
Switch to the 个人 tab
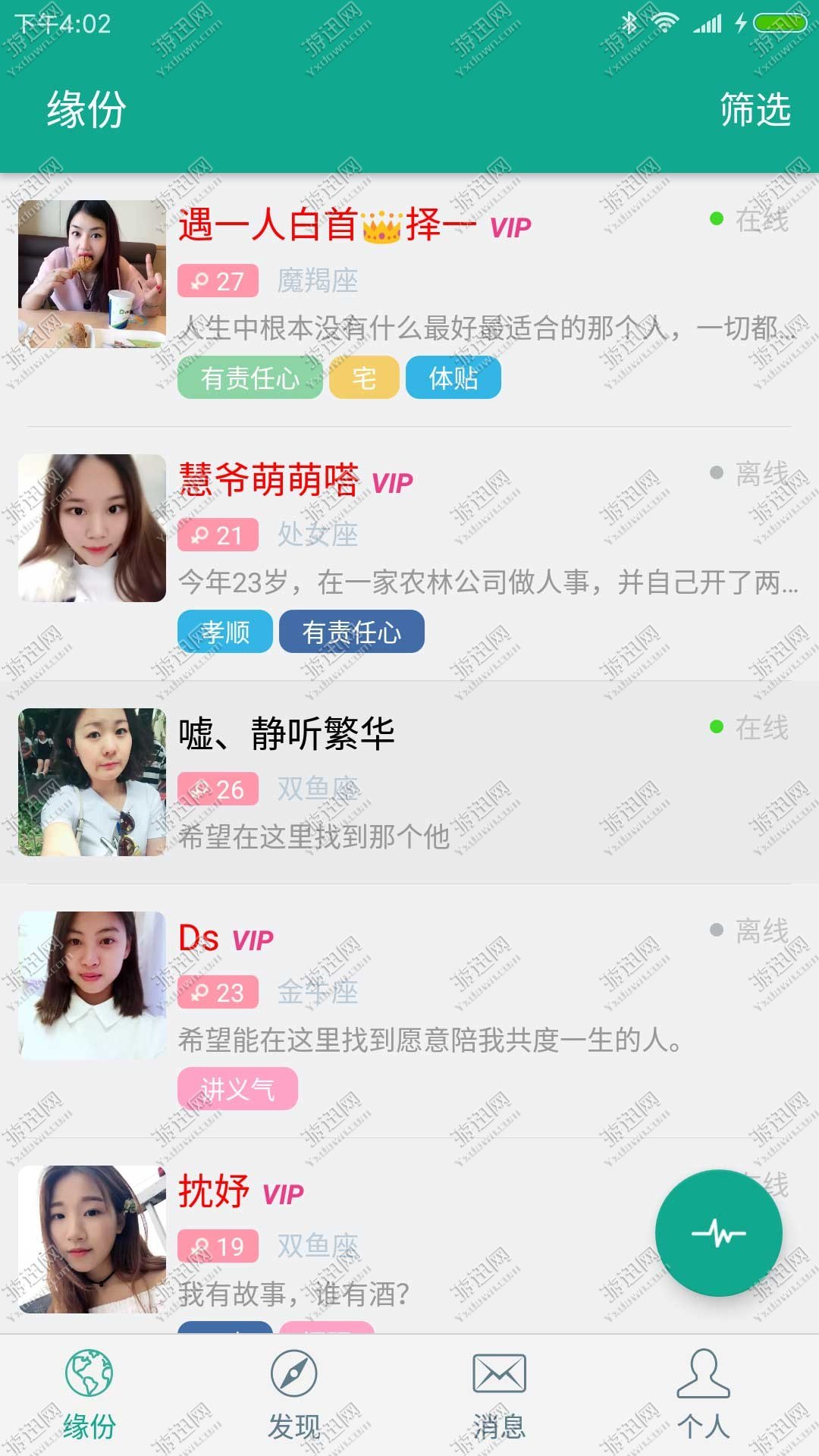(x=703, y=1395)
